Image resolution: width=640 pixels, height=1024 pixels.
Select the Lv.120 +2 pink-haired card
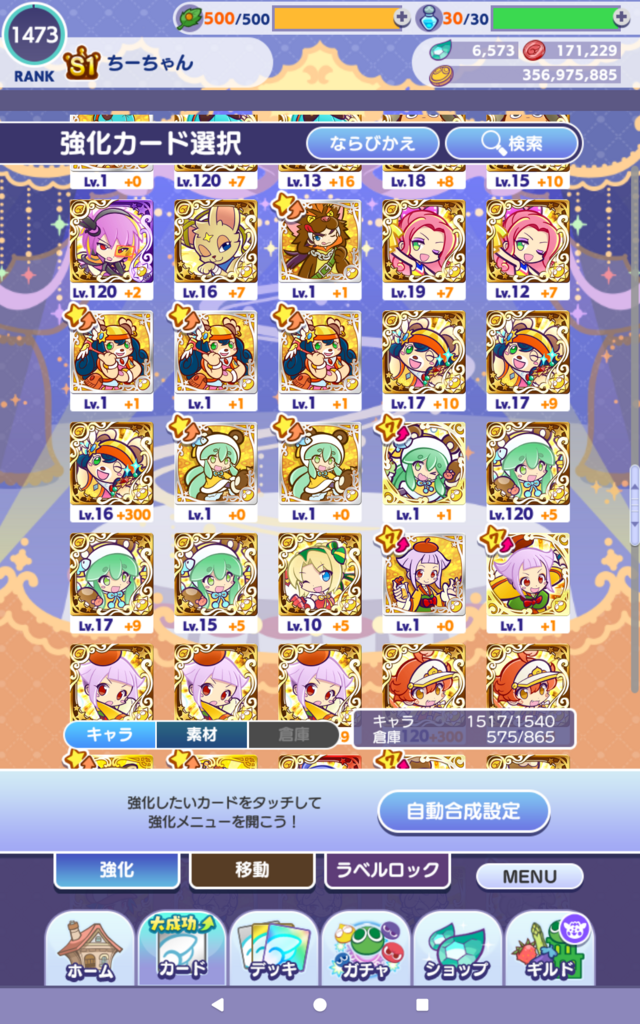[112, 249]
